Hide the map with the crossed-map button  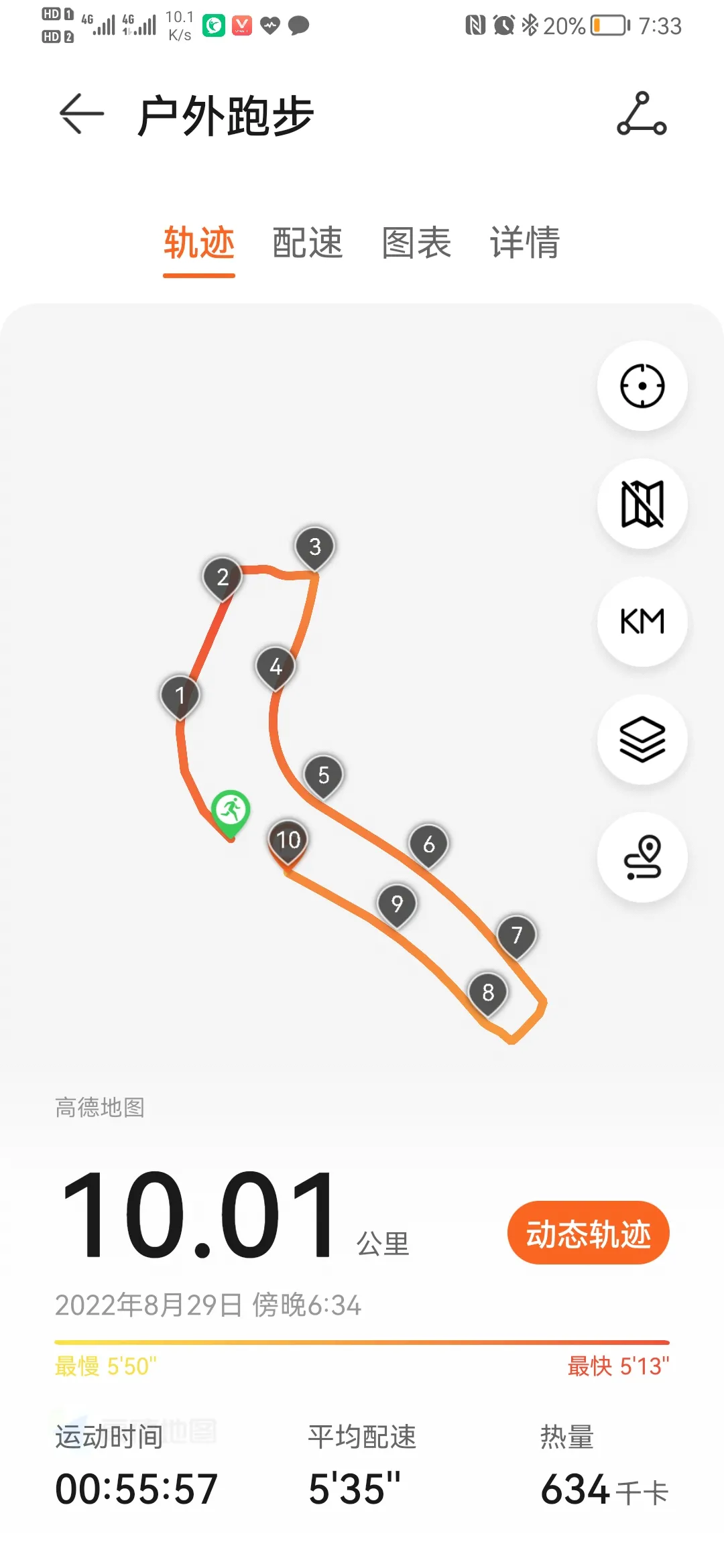tap(642, 504)
